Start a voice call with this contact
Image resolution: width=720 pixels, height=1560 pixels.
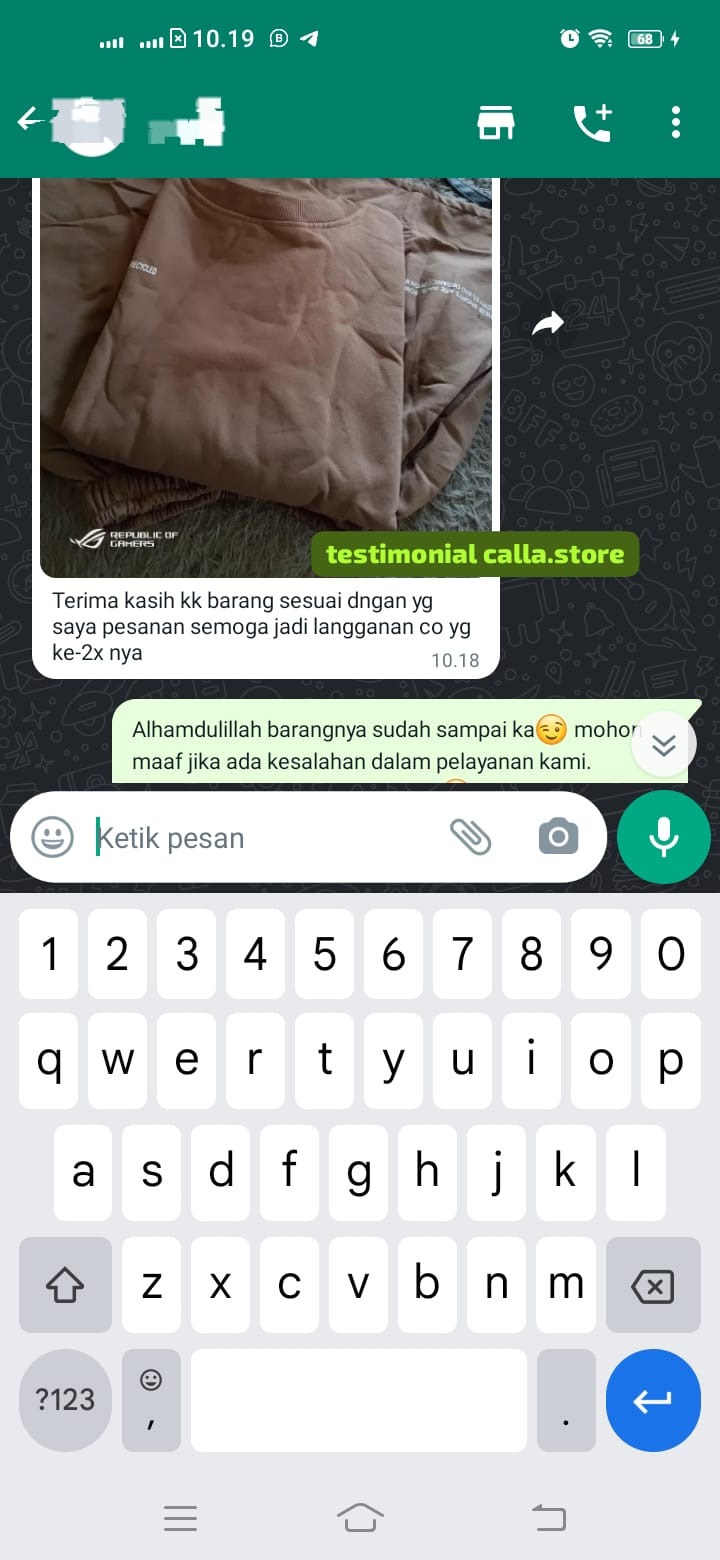click(x=592, y=122)
